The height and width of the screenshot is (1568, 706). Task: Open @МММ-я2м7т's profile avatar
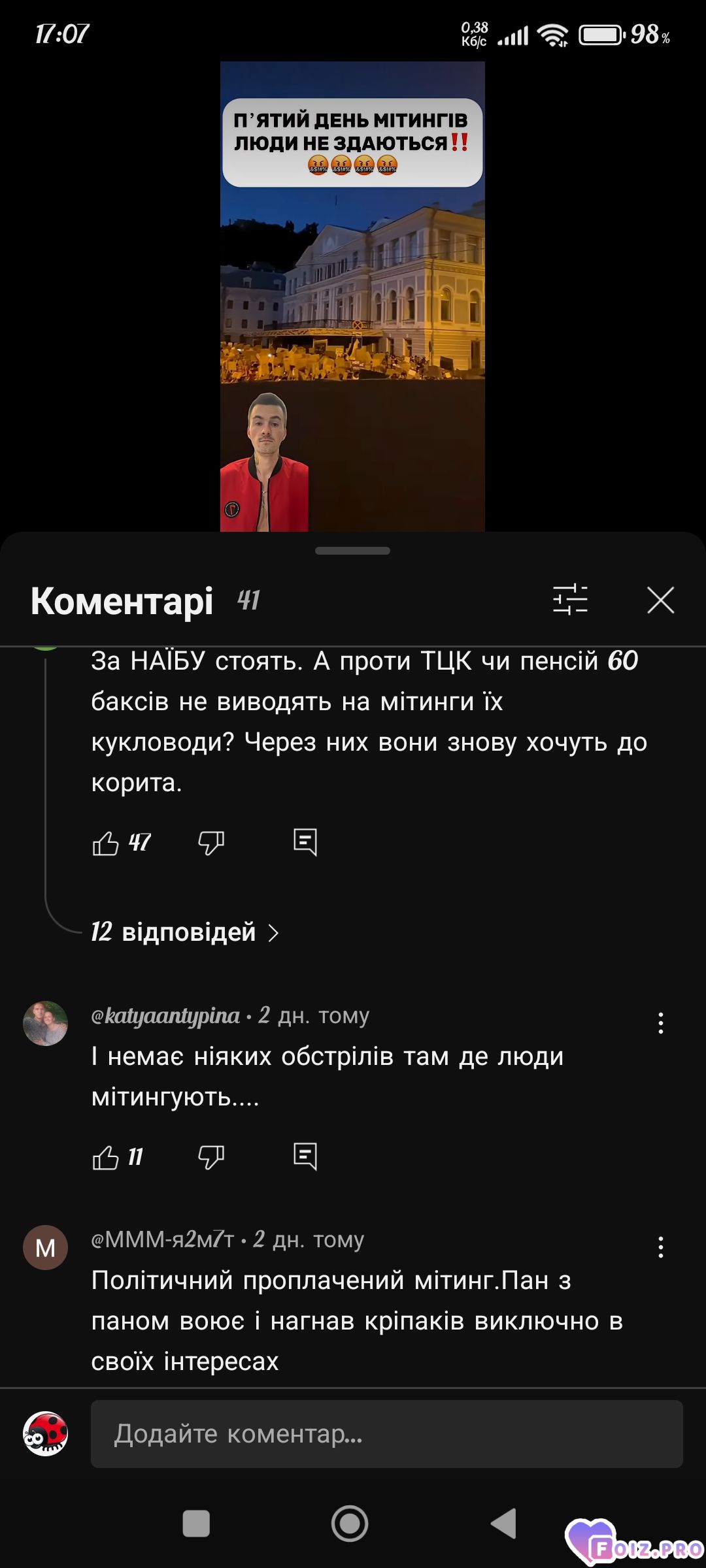tap(46, 1248)
